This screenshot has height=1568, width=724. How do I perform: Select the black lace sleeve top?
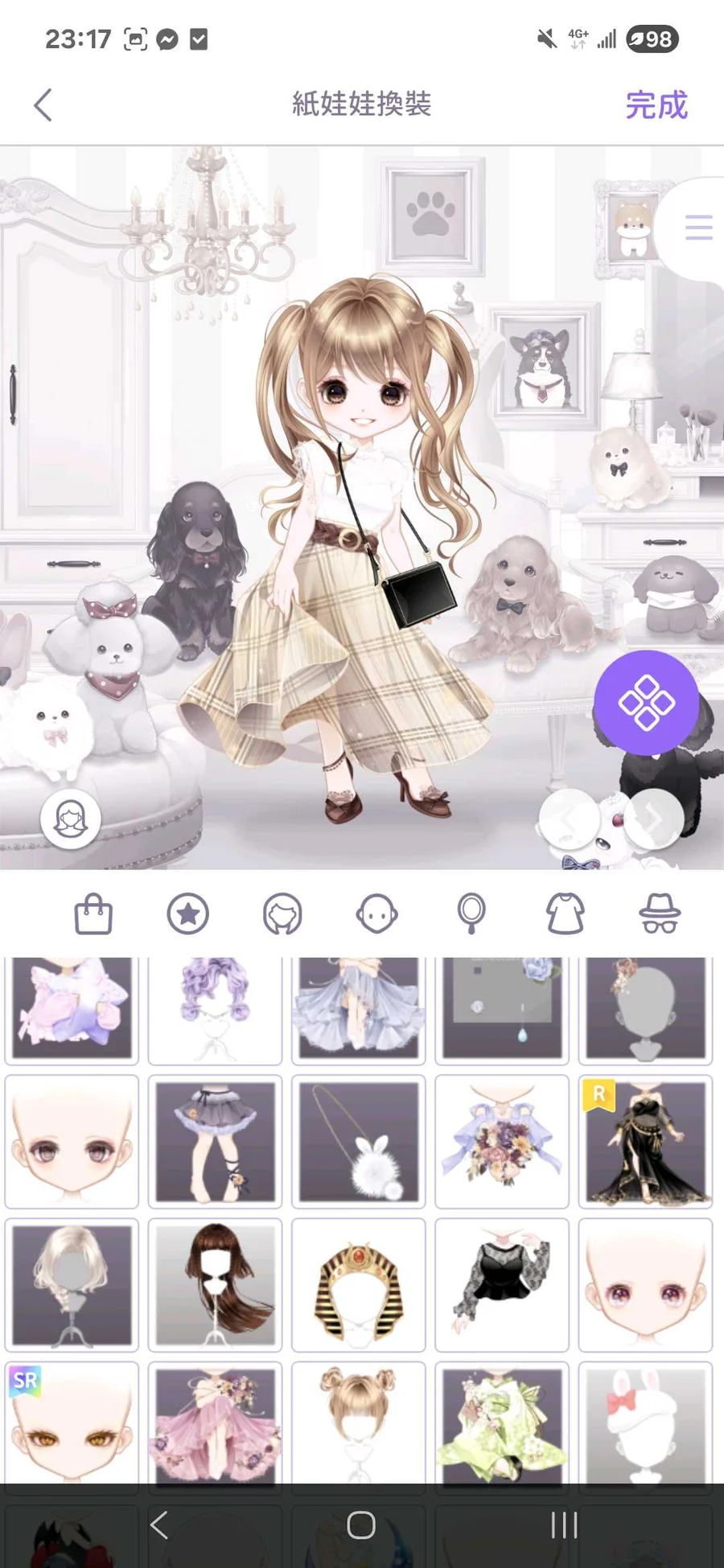(x=502, y=1285)
